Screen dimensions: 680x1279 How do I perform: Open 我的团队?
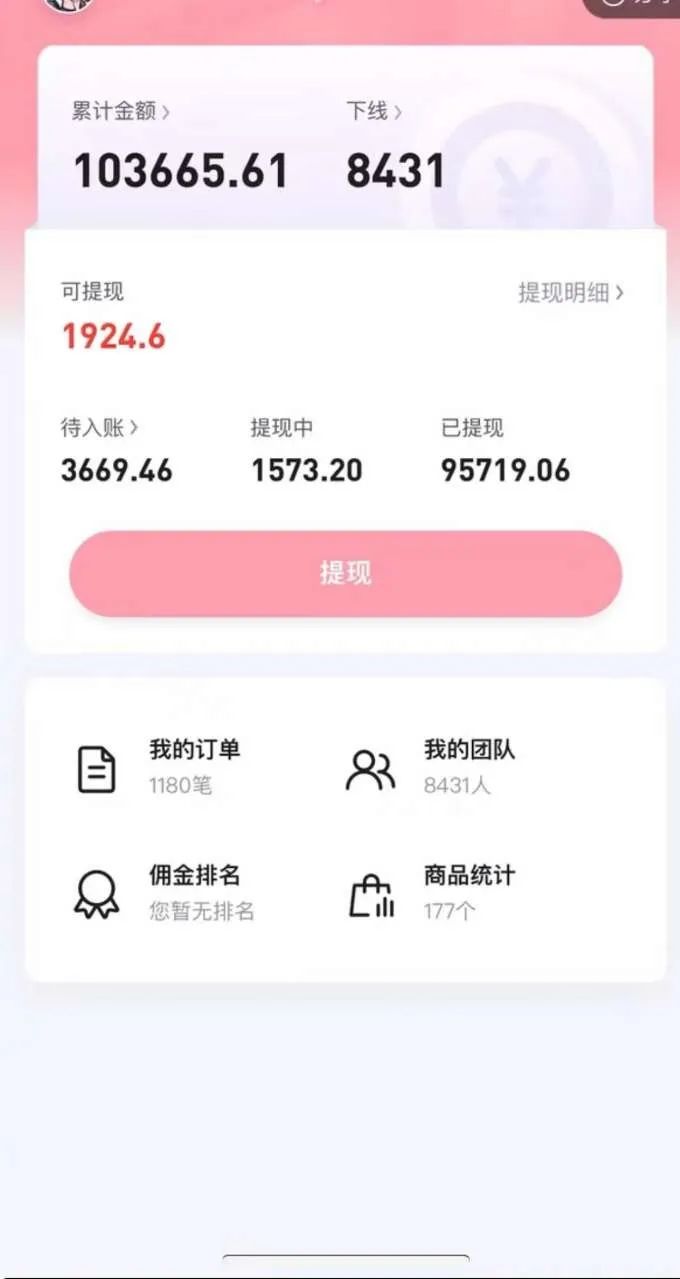click(435, 767)
